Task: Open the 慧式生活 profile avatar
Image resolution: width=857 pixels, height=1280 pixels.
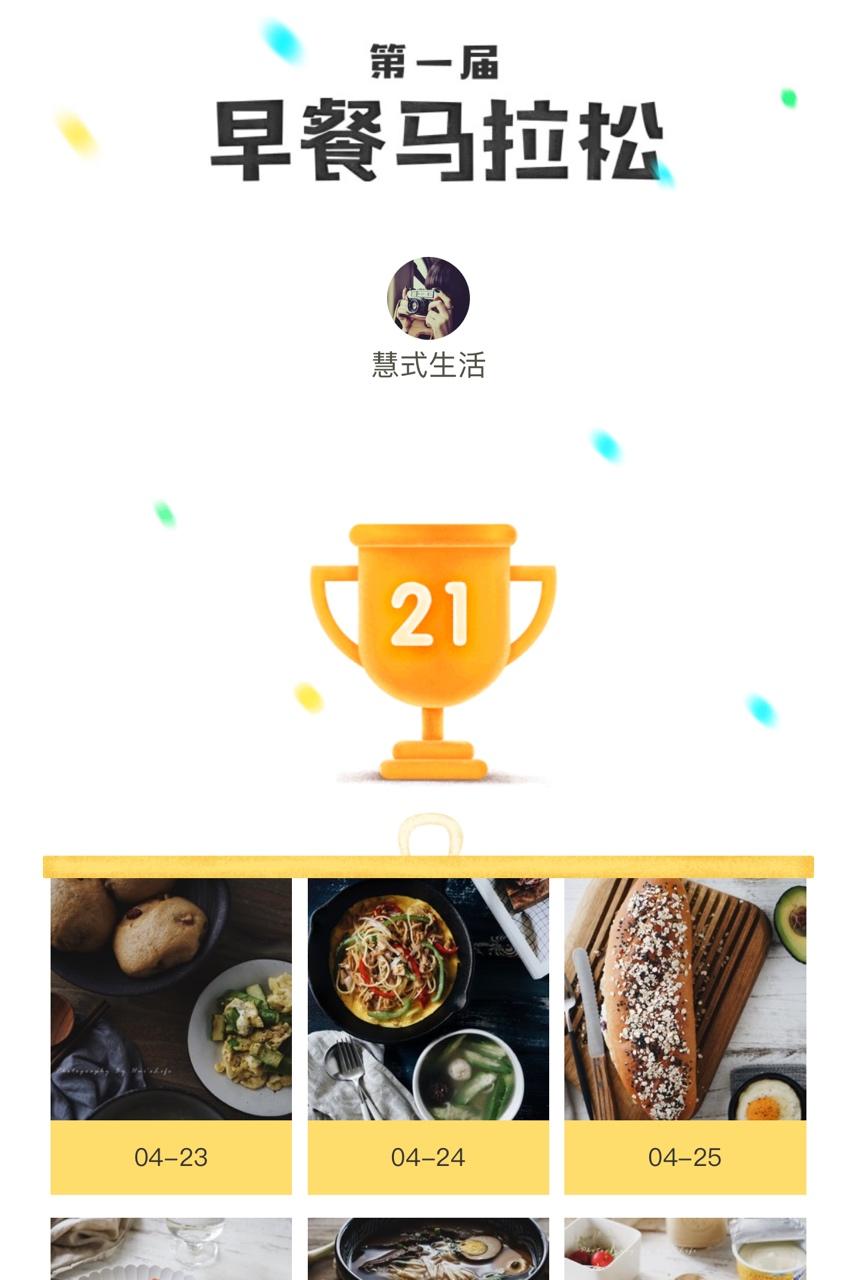Action: (428, 298)
